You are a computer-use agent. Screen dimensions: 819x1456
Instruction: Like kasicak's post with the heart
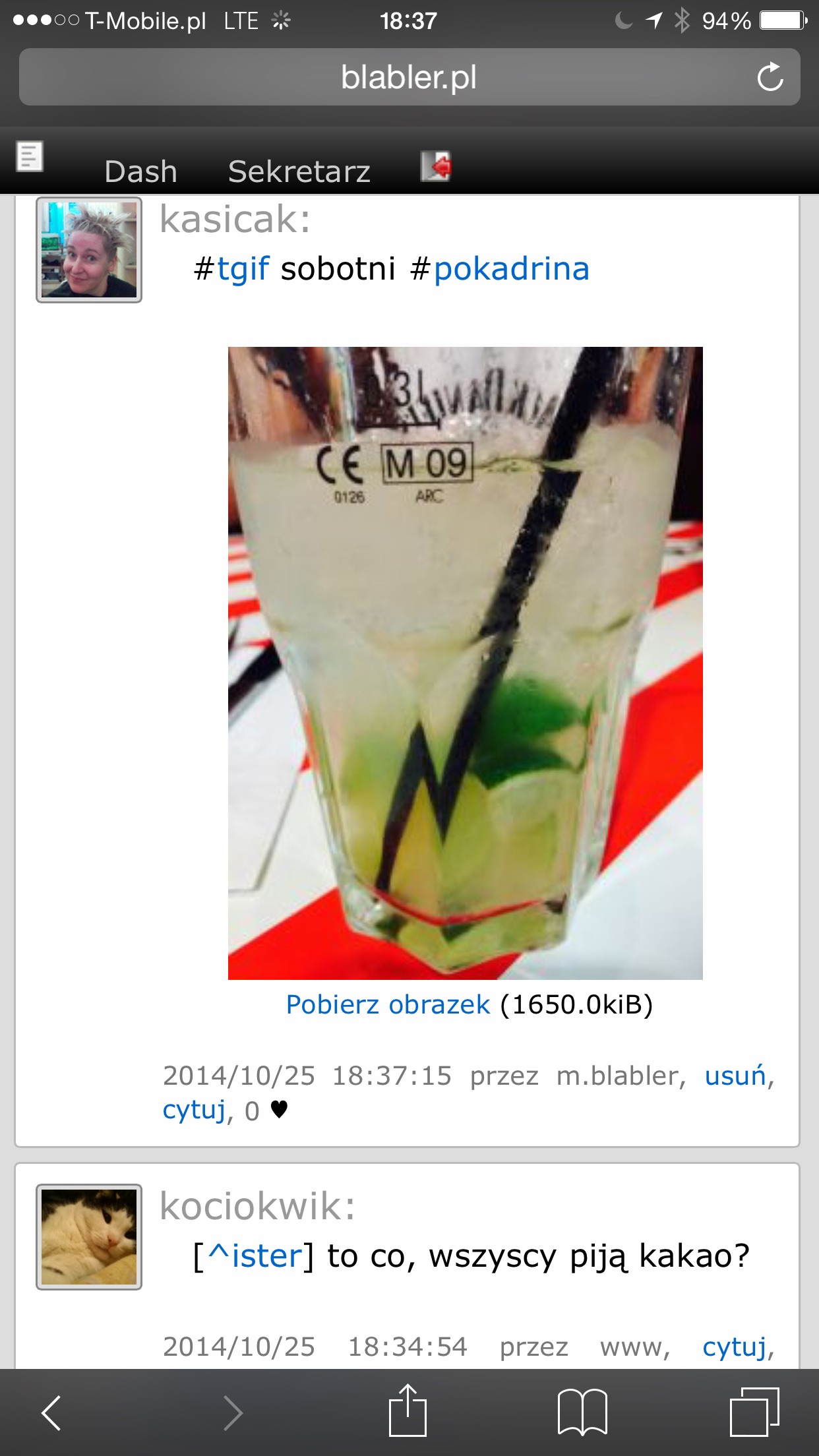[x=279, y=1110]
